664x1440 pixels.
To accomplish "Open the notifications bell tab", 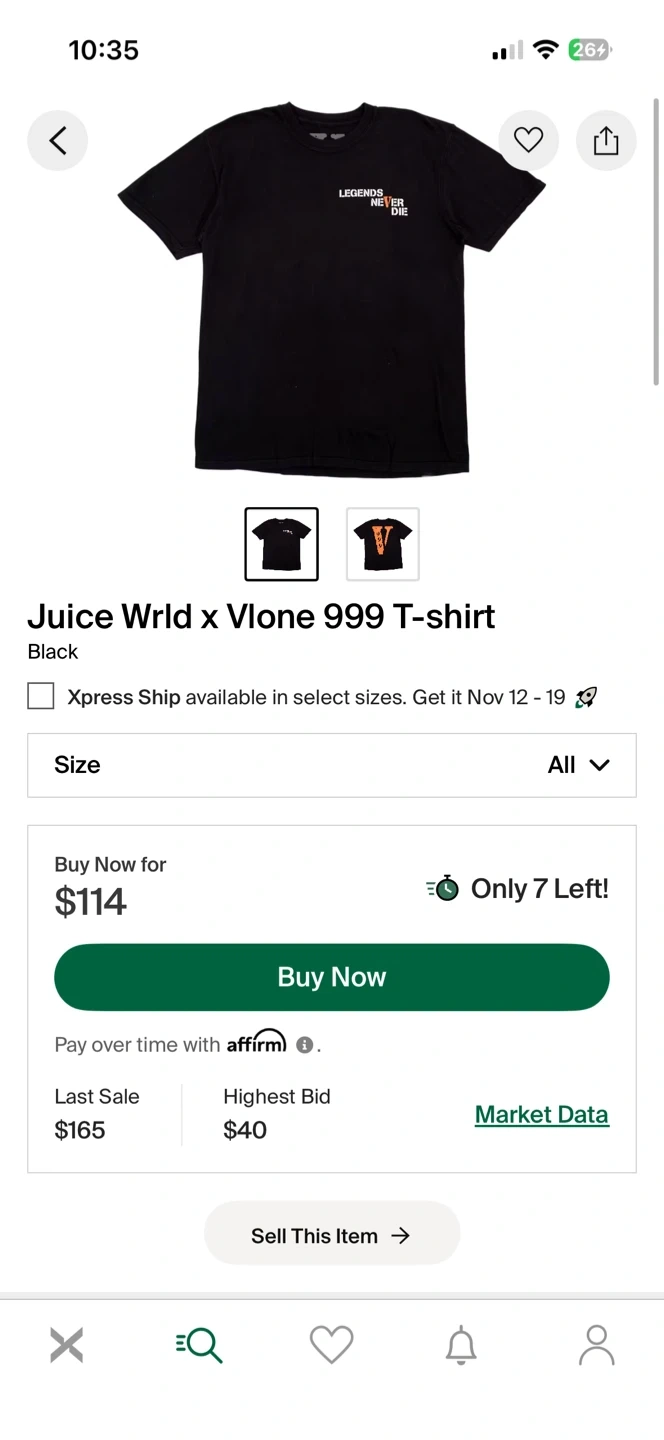I will (461, 1345).
